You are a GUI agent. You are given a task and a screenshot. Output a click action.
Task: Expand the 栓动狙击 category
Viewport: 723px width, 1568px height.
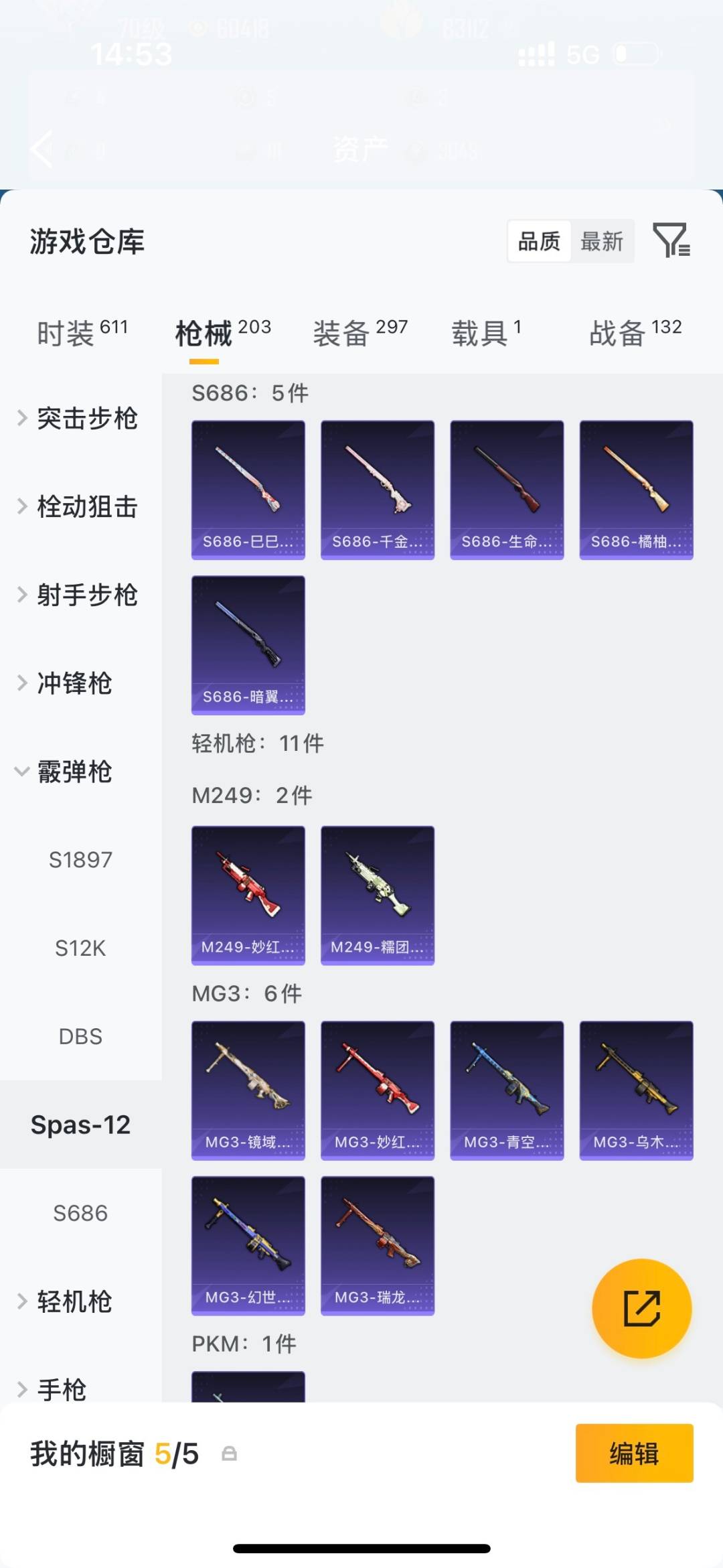87,507
